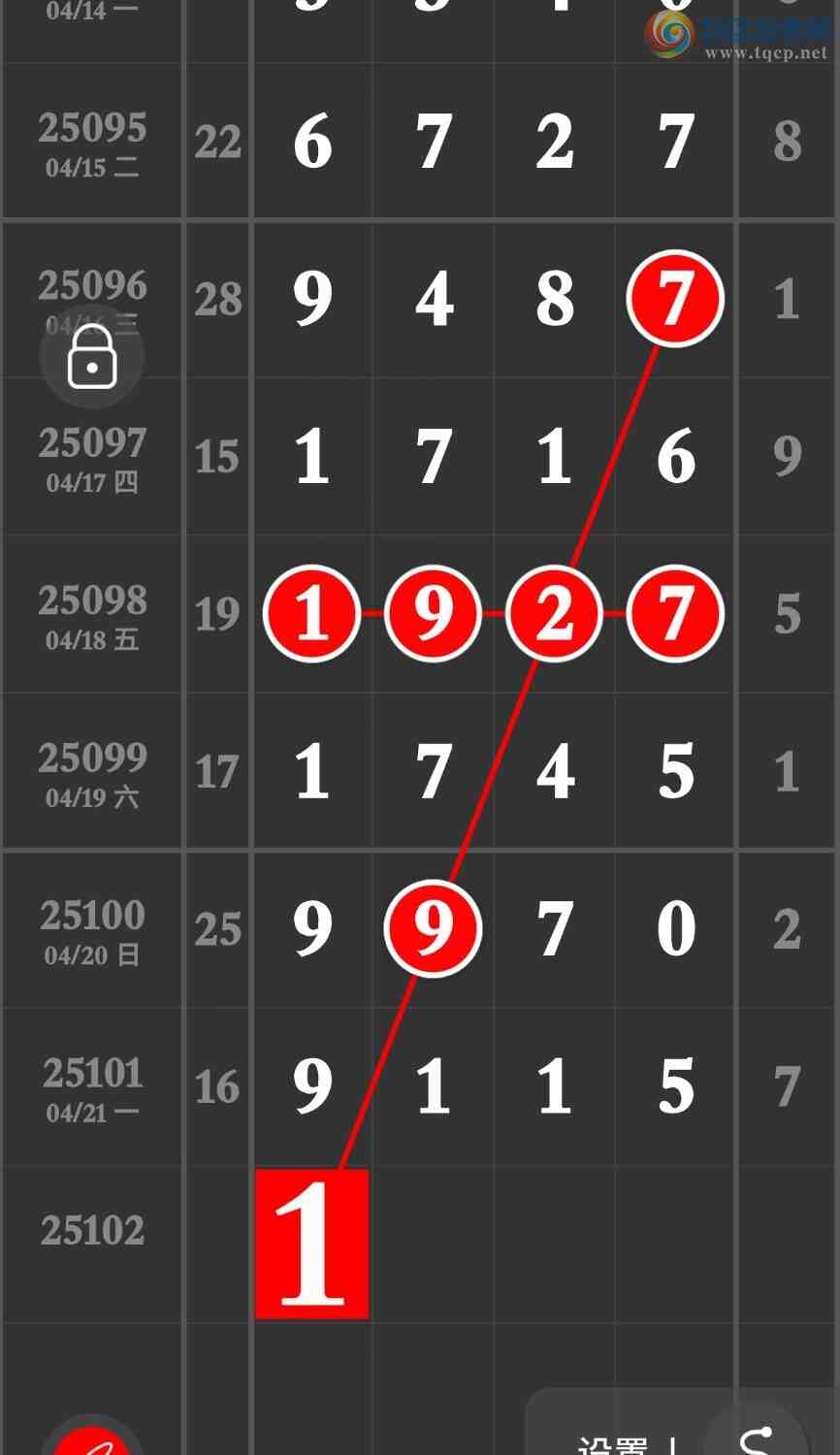Tap the floating lock icon
The height and width of the screenshot is (1455, 840).
(92, 358)
